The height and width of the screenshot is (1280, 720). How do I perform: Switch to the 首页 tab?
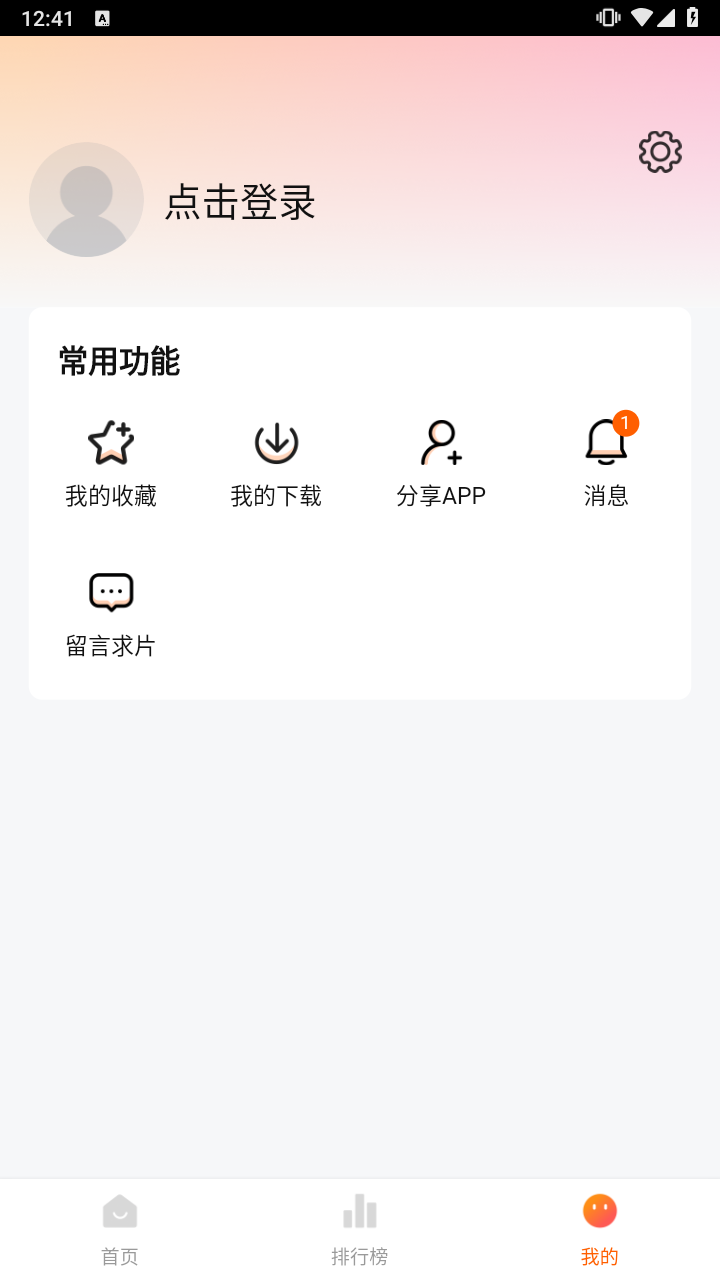pos(120,1230)
